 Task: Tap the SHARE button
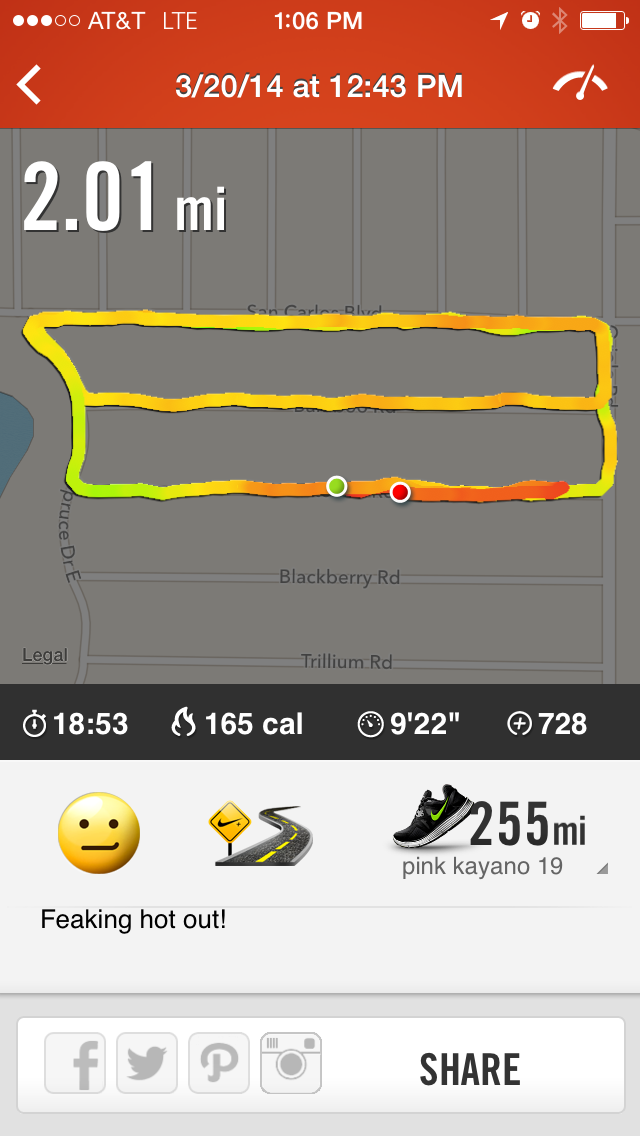click(x=470, y=1069)
